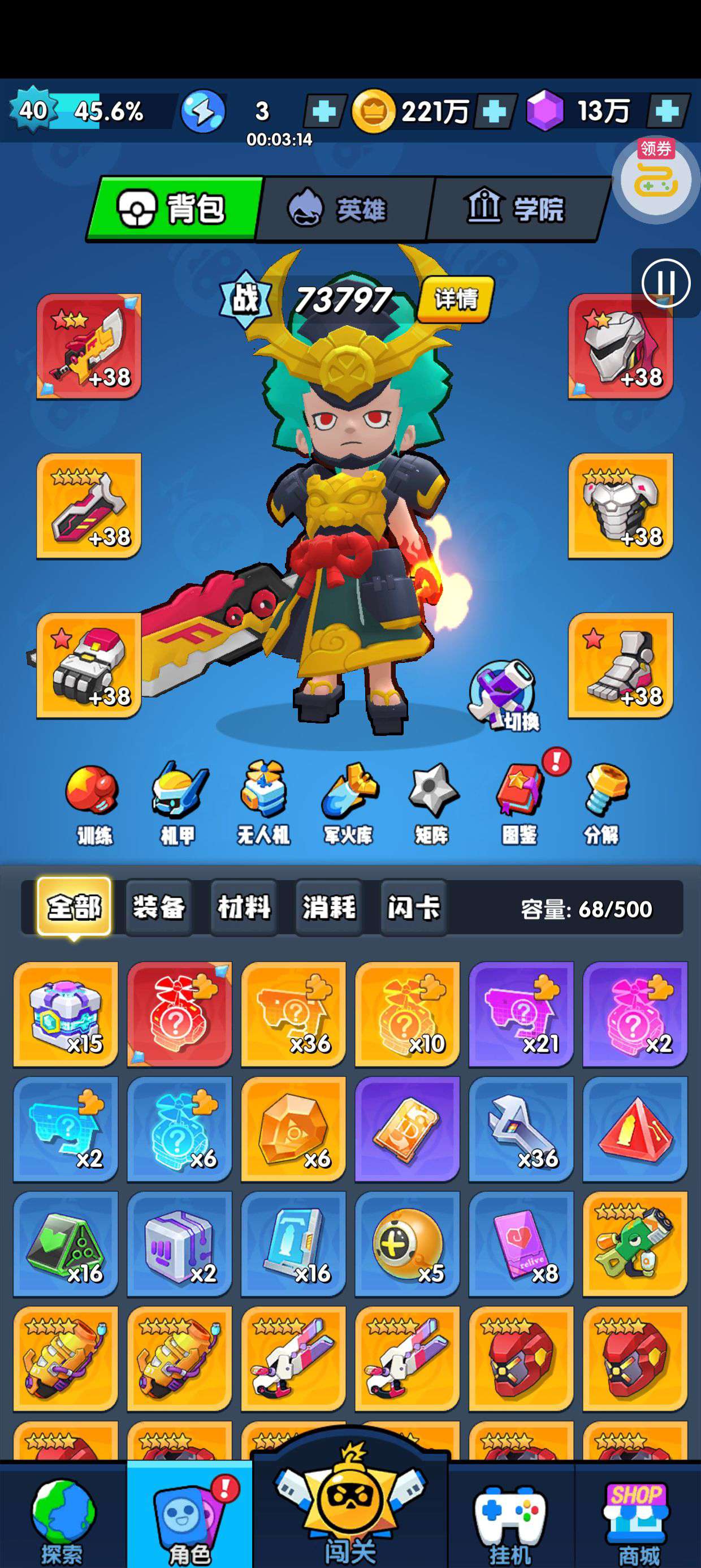Filter inventory by 装备
Image resolution: width=701 pixels, height=1568 pixels.
pyautogui.click(x=159, y=907)
